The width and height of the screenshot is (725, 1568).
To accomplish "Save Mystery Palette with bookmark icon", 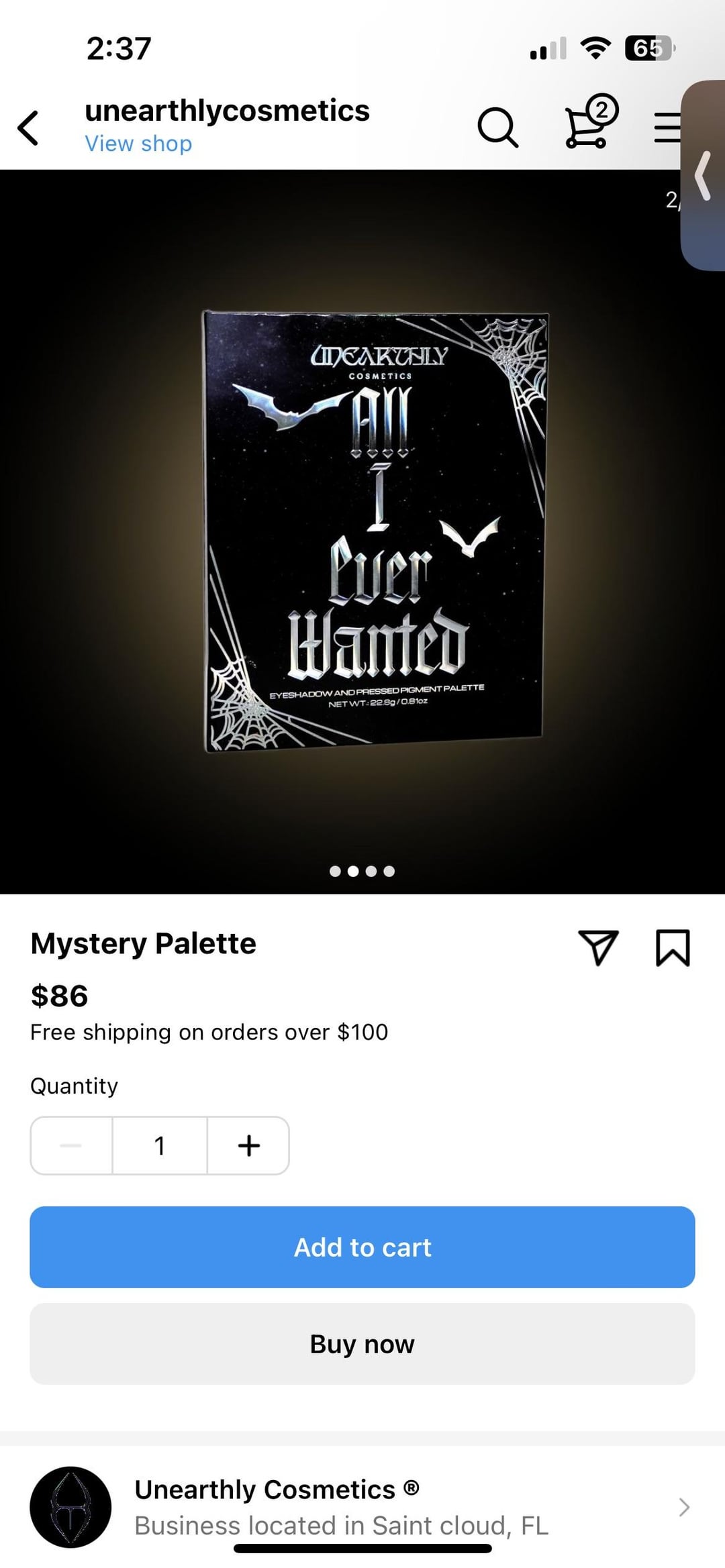I will pos(672,947).
